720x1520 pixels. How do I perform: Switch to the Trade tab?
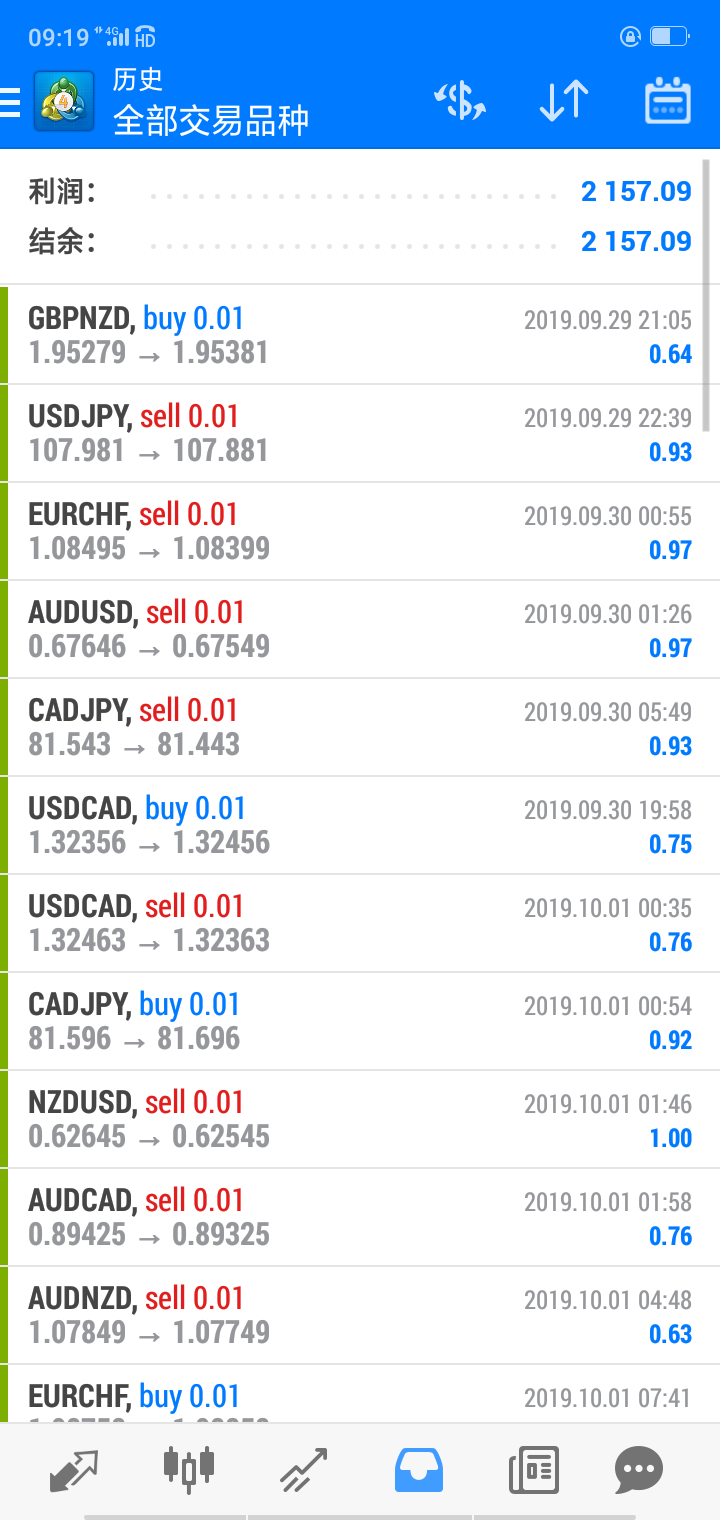pos(303,1470)
